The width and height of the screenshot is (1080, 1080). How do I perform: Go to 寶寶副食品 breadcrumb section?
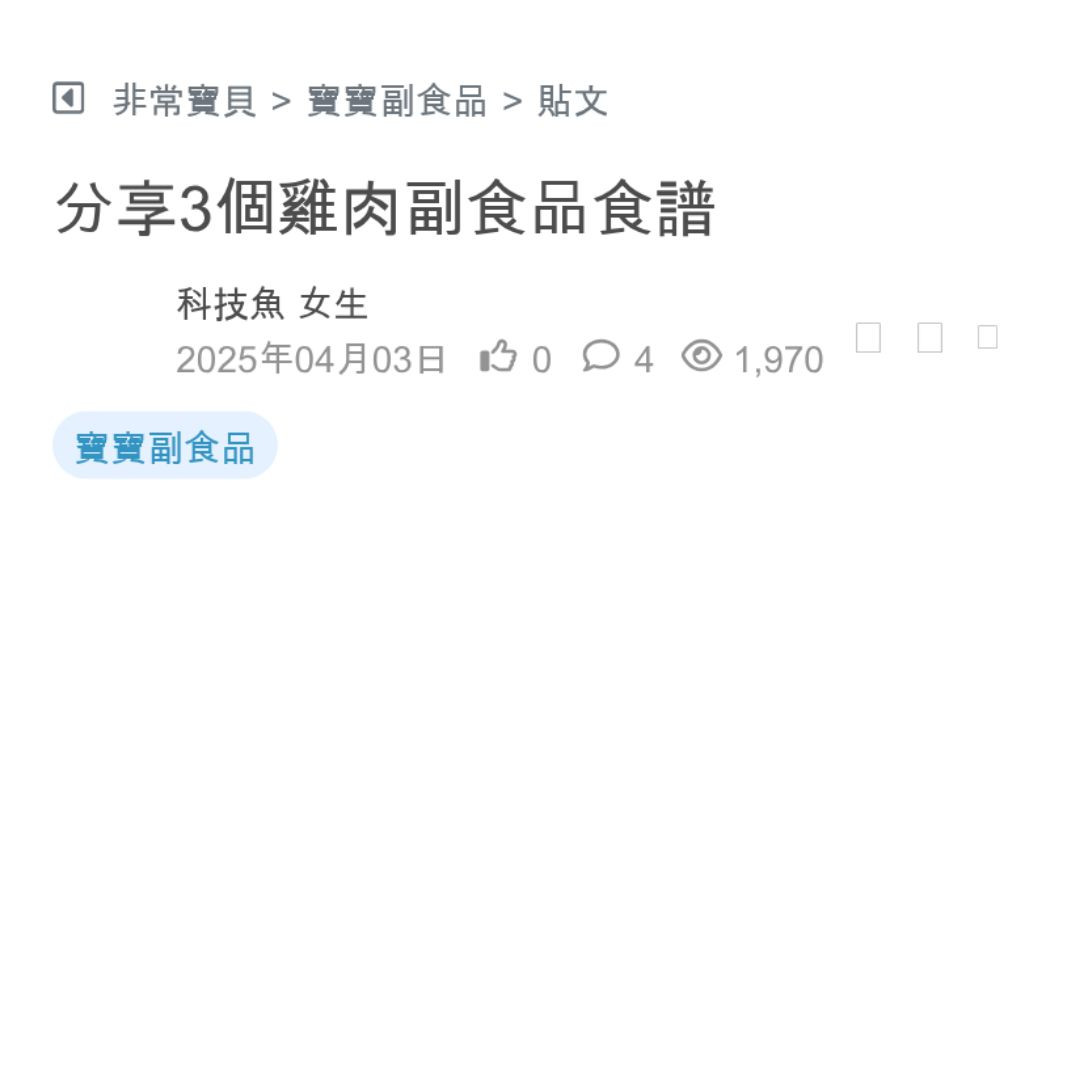click(396, 101)
